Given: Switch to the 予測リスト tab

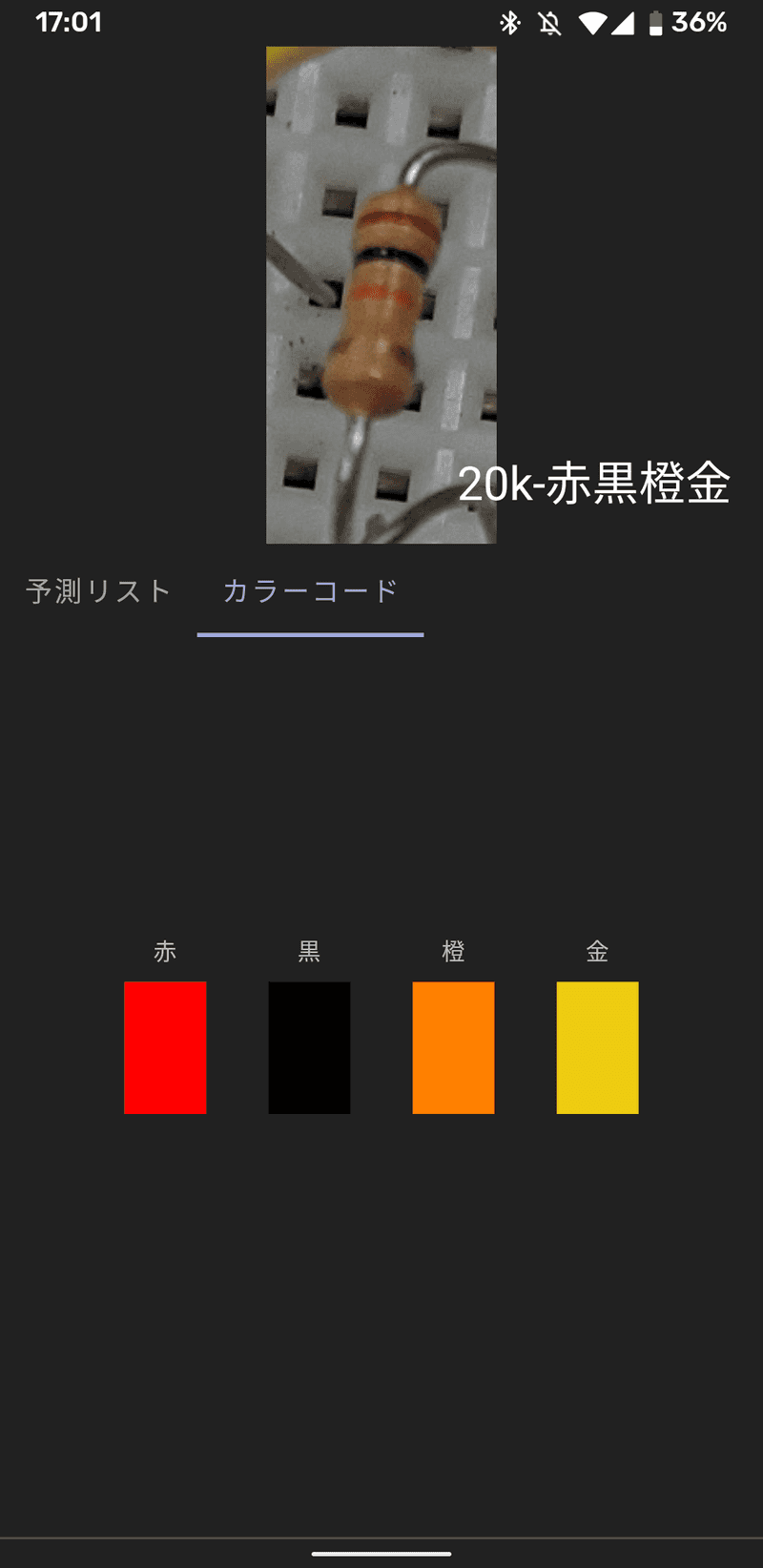Looking at the screenshot, I should point(98,591).
